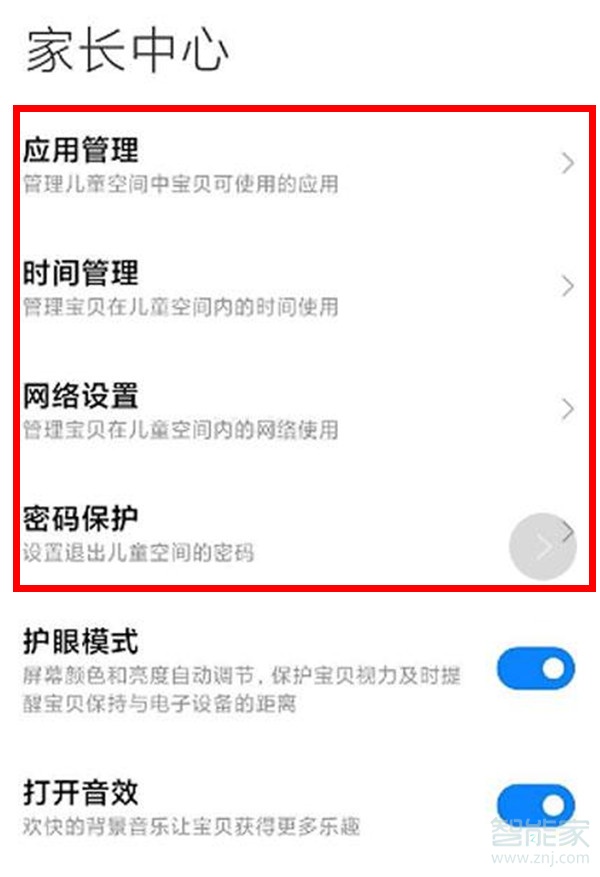Image resolution: width=600 pixels, height=877 pixels.
Task: Toggle the 护眼模式 switch
Action: [x=536, y=669]
